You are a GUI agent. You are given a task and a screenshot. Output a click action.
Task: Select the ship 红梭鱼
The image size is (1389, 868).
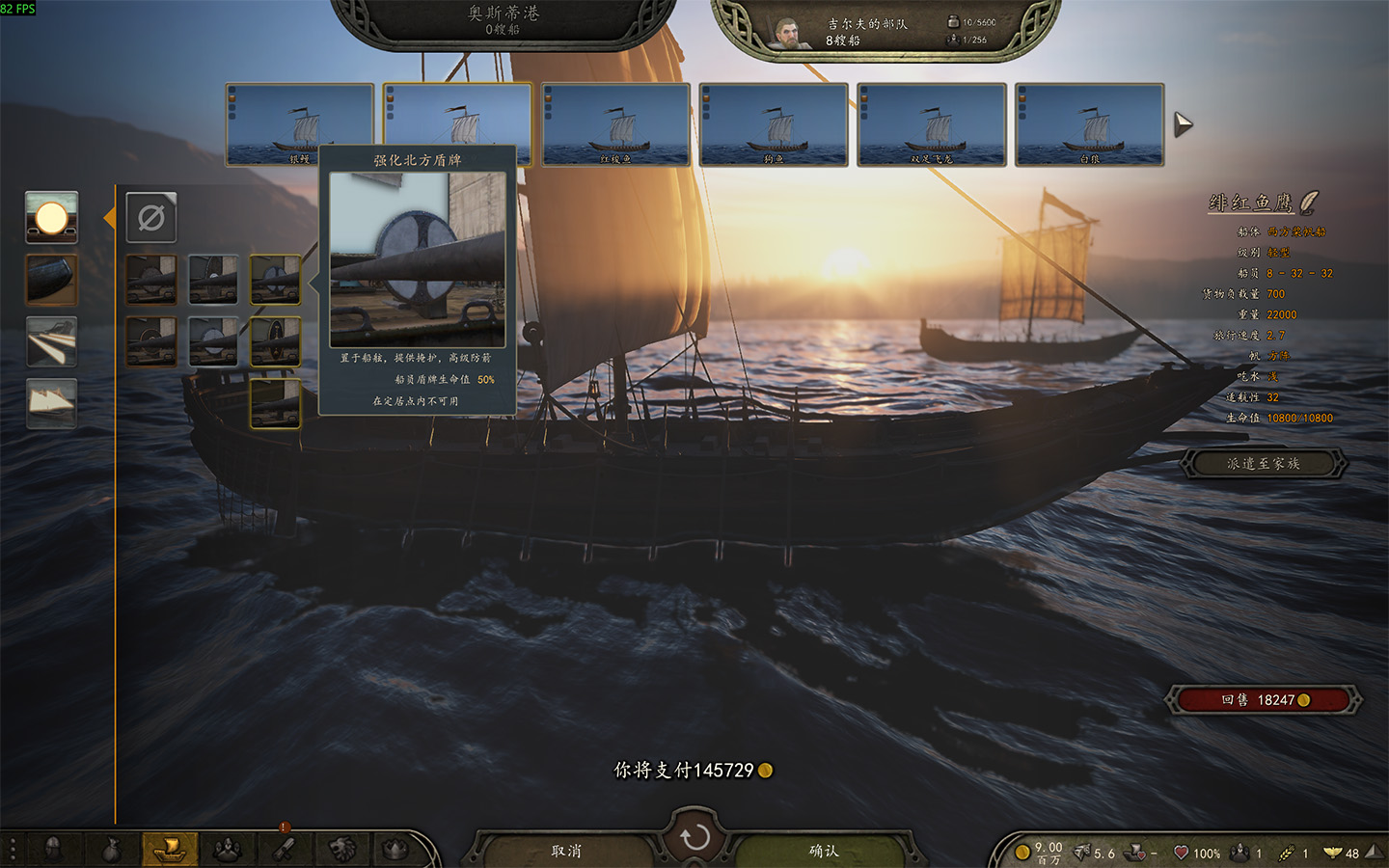click(x=615, y=125)
